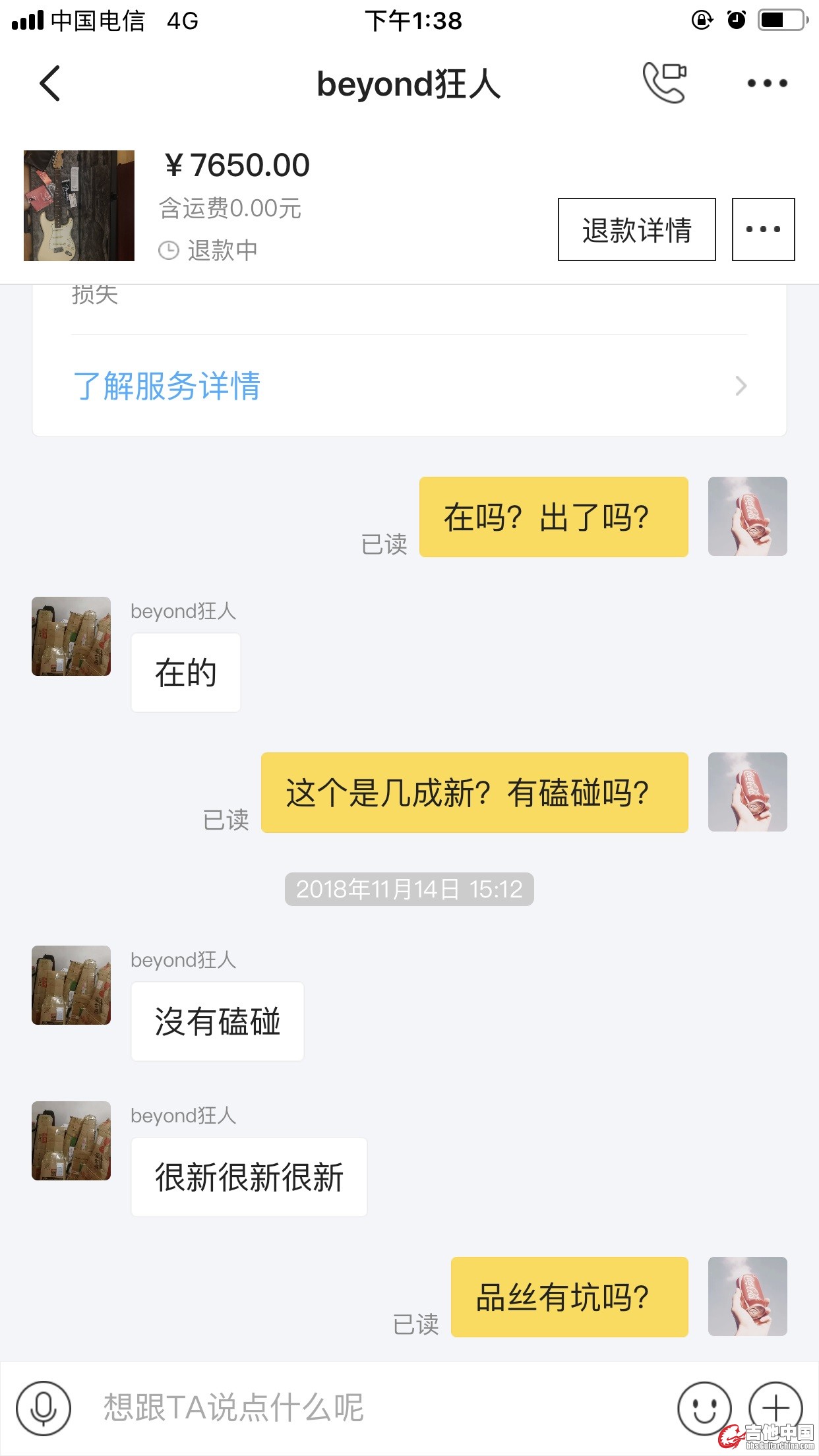View beyond狂人's profile from 在的 message

click(x=71, y=636)
